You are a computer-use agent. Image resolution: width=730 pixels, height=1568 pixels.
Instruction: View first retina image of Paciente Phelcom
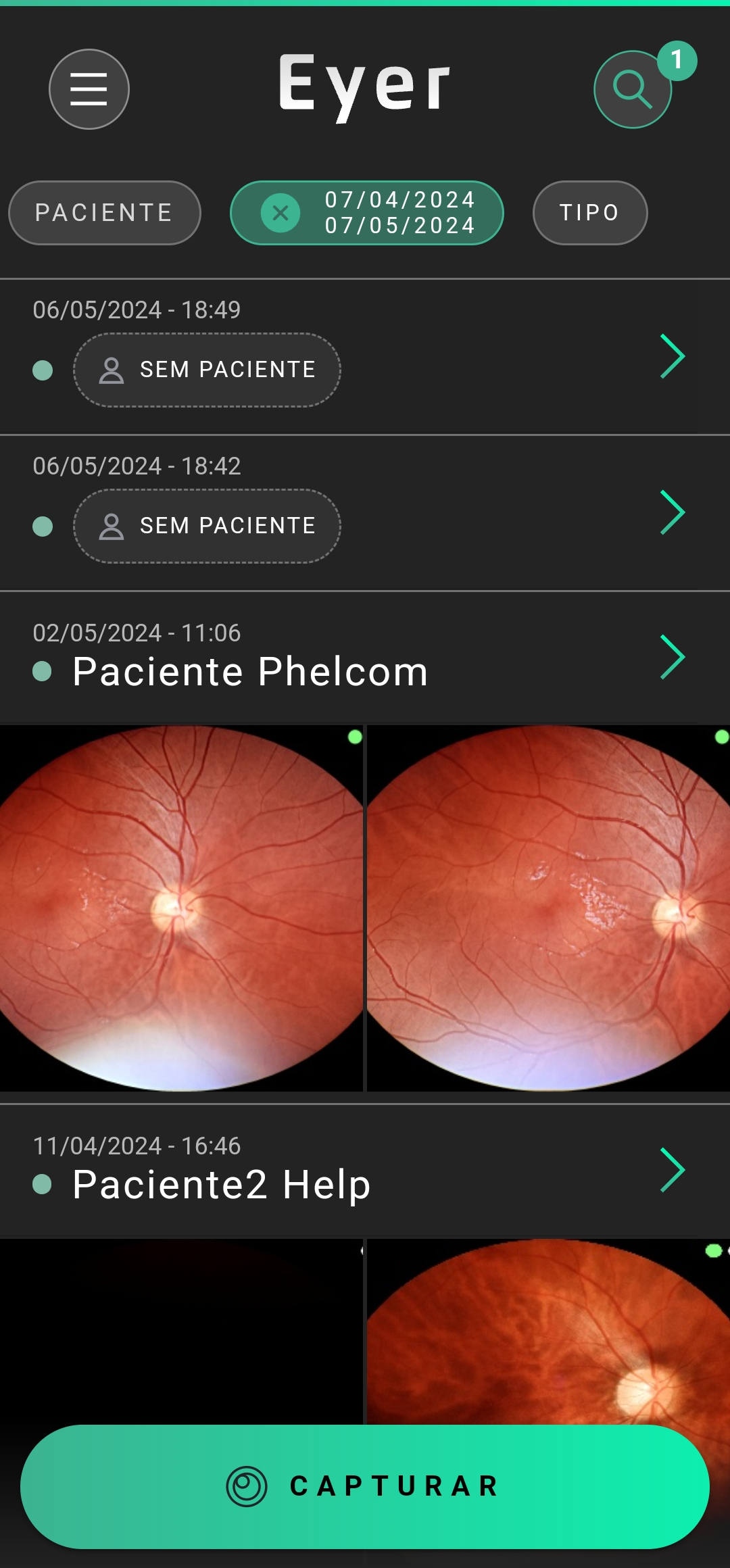(181, 908)
